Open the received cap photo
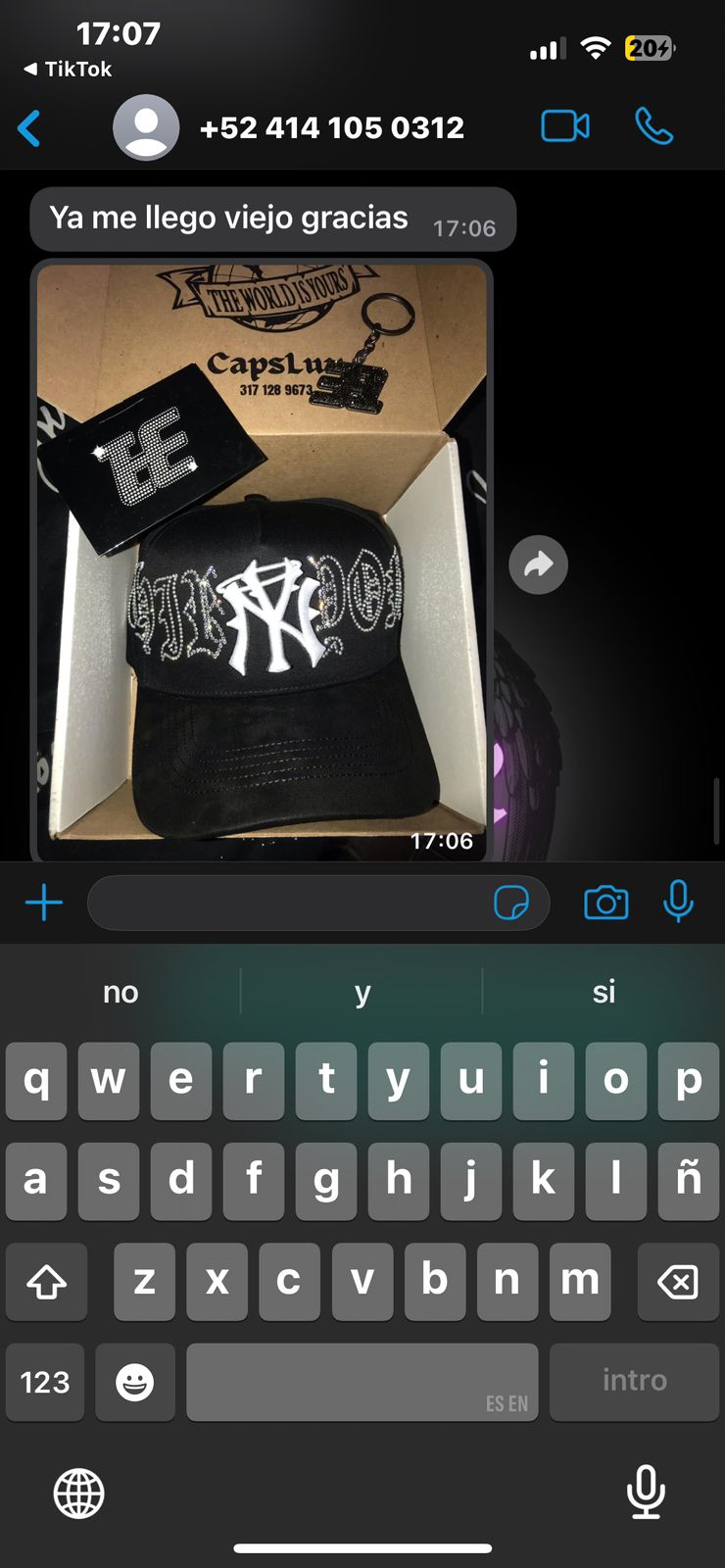The width and height of the screenshot is (725, 1568). [262, 561]
